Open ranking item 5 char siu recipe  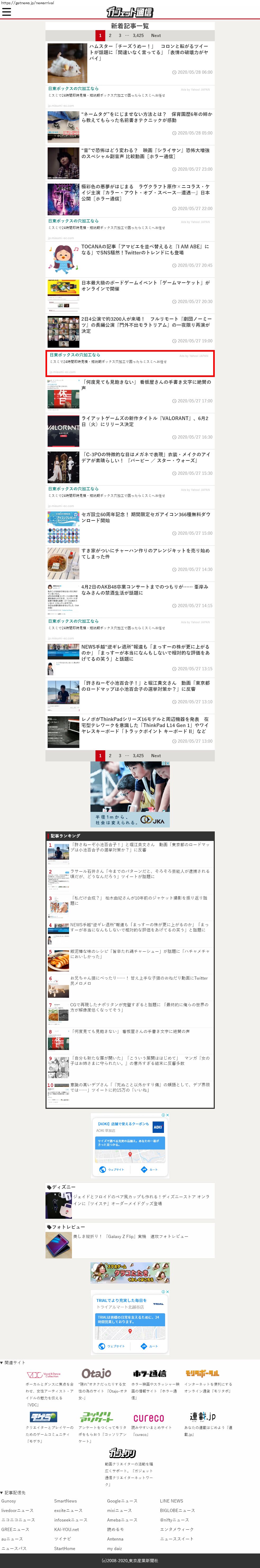tap(139, 953)
